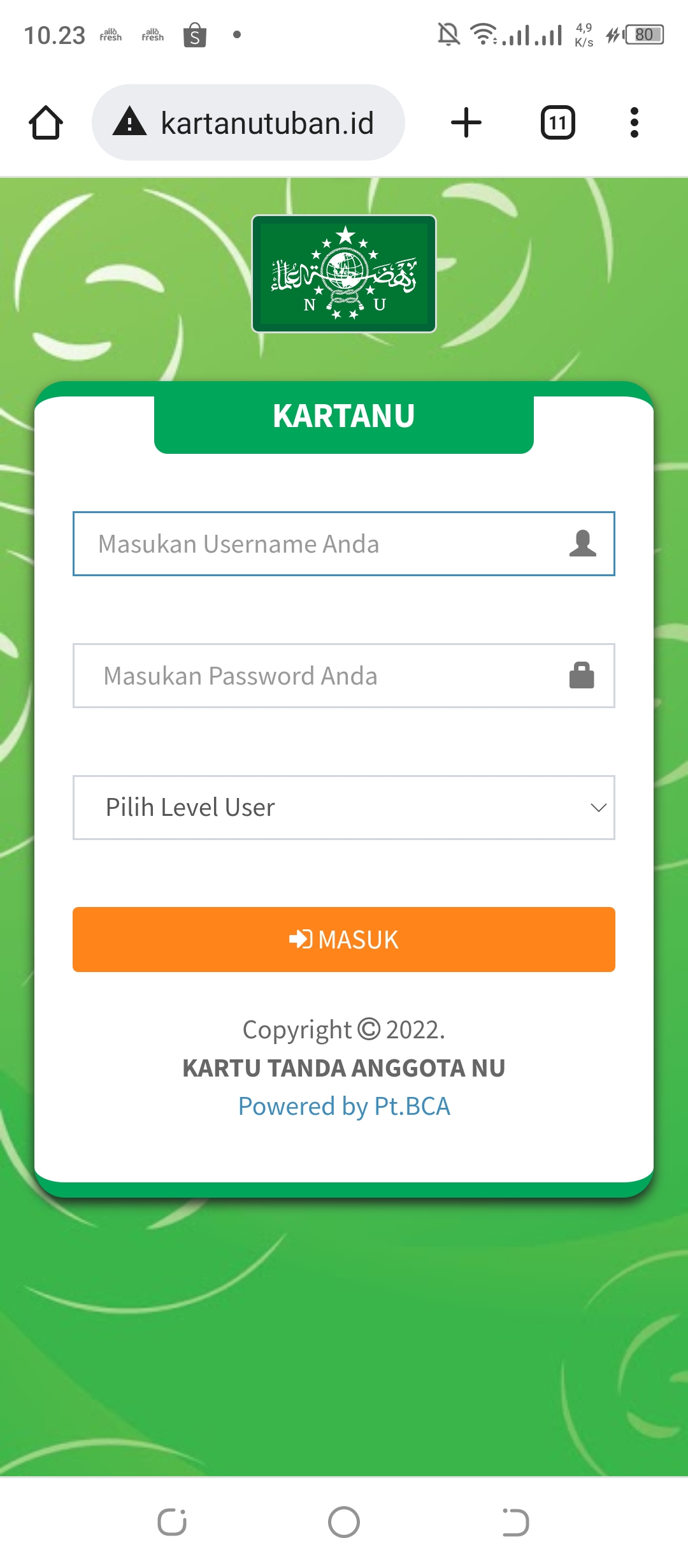Go to the system home screen
The image size is (688, 1568).
pyautogui.click(x=344, y=1522)
